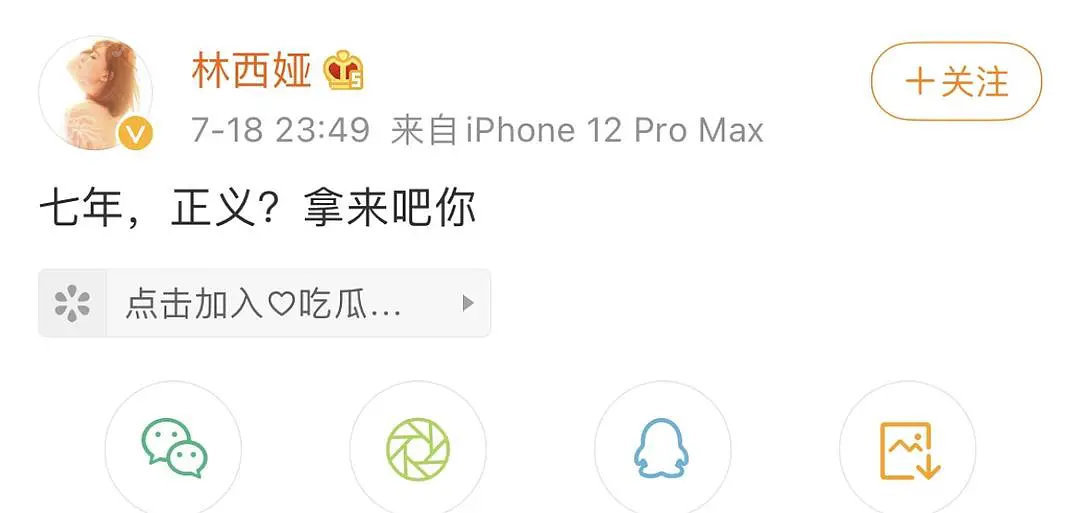Open 林西娅's profile avatar

tap(97, 94)
